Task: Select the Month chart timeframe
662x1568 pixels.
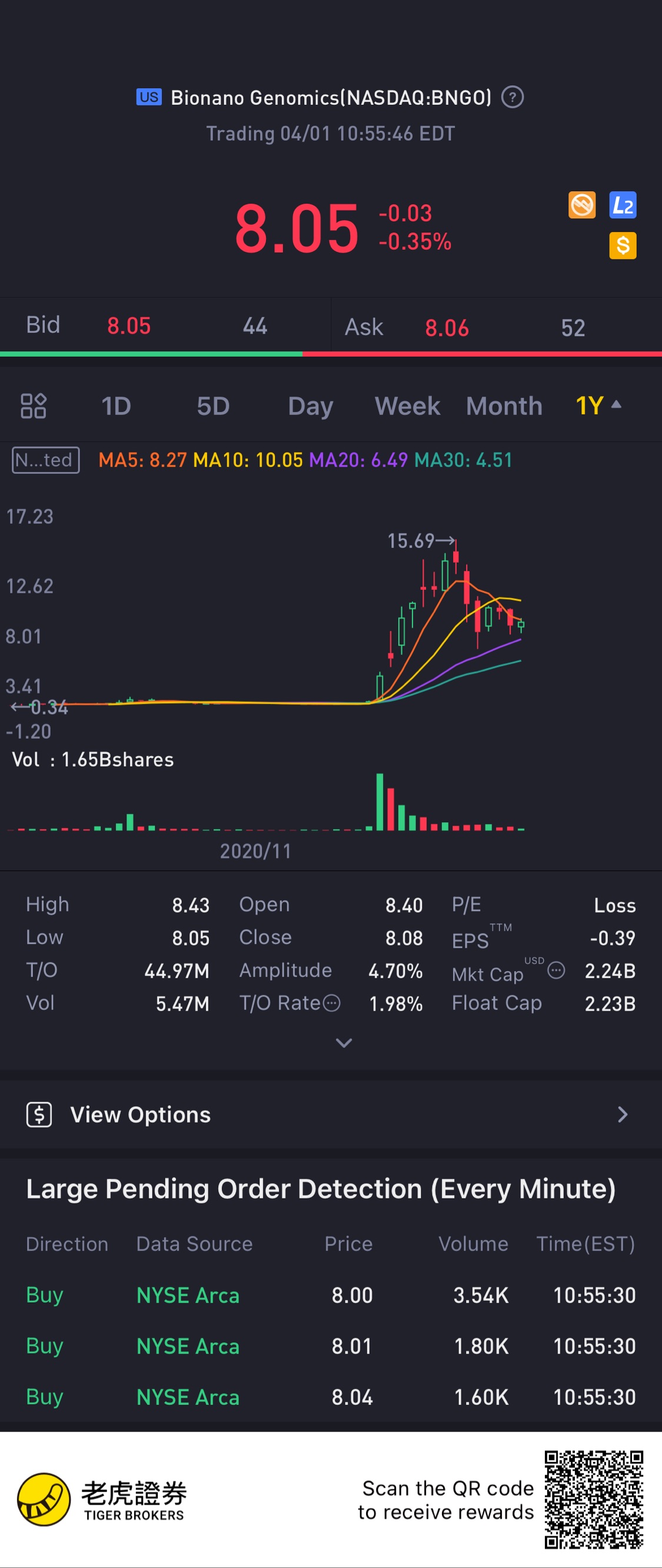Action: point(504,406)
